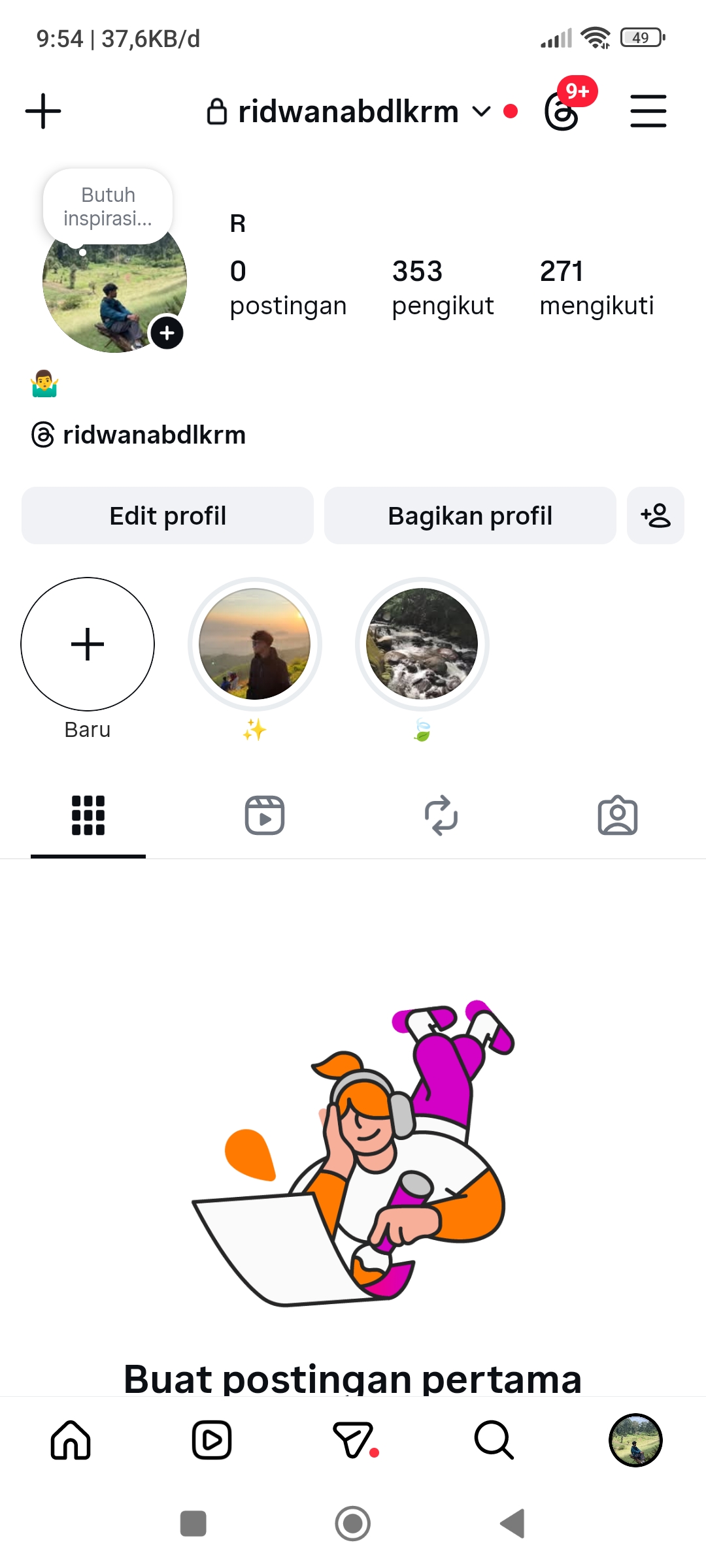Screen dimensions: 706x1568
Task: Open the sparkles story highlight
Action: click(x=255, y=644)
